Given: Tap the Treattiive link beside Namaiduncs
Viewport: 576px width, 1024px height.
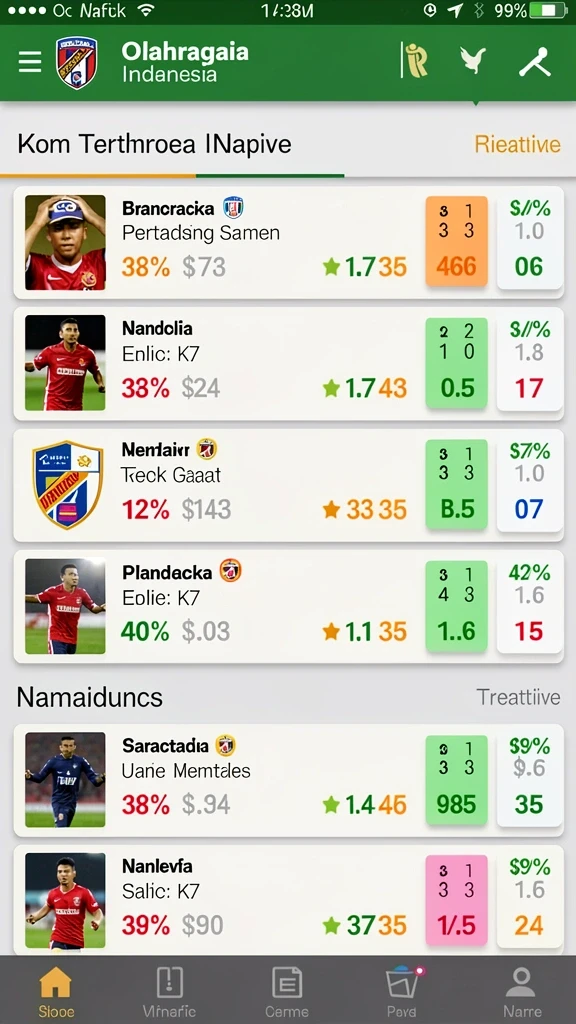Looking at the screenshot, I should [518, 697].
